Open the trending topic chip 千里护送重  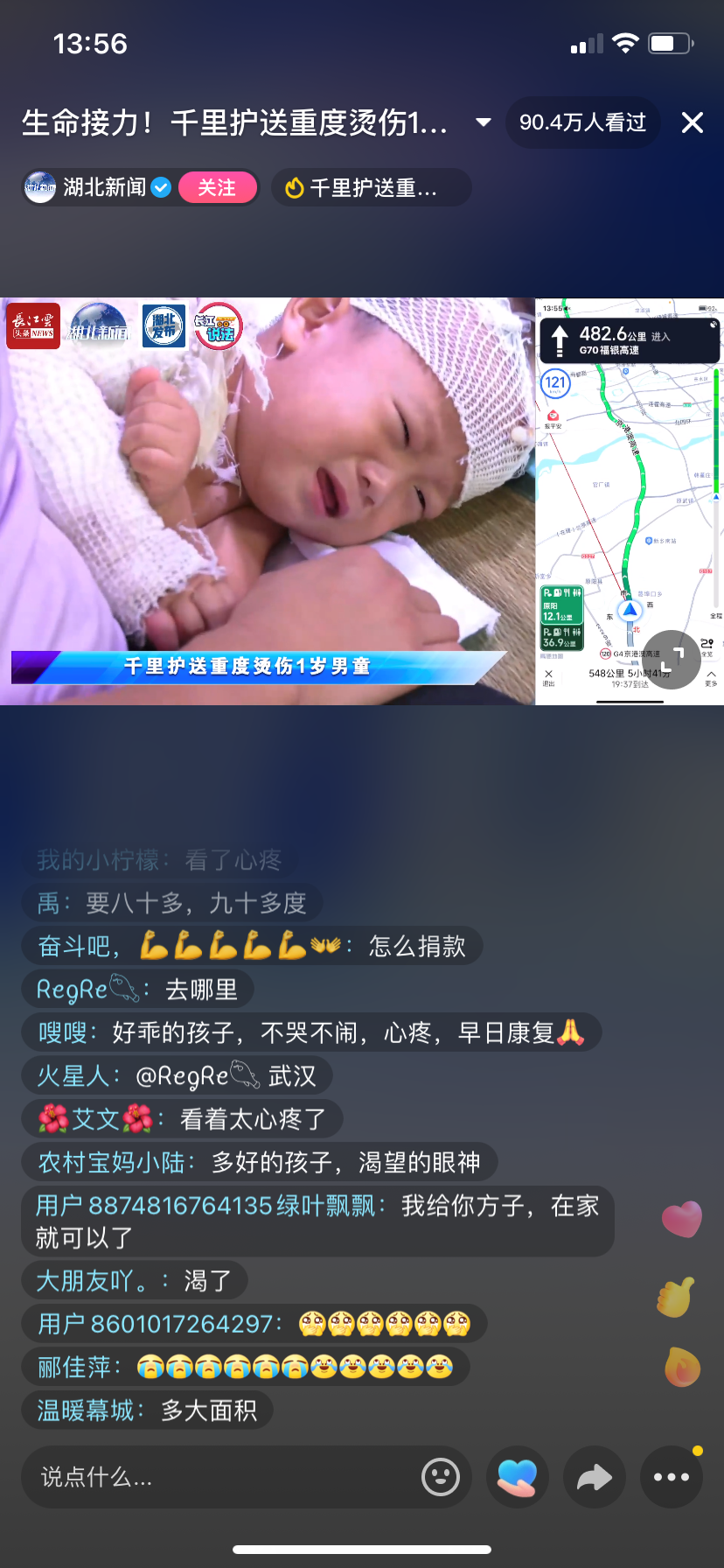(372, 188)
